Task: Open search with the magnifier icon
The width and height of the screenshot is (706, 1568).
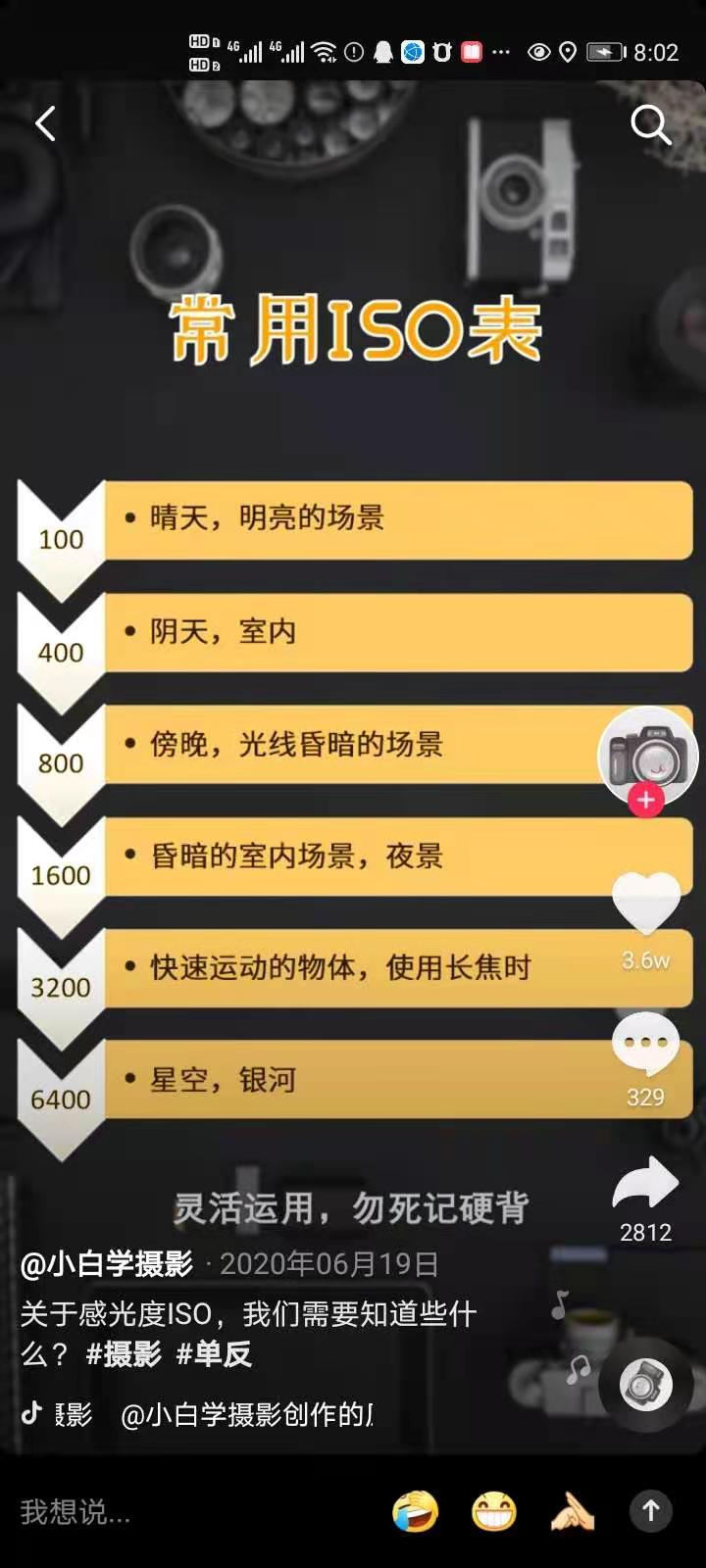Action: click(x=650, y=125)
